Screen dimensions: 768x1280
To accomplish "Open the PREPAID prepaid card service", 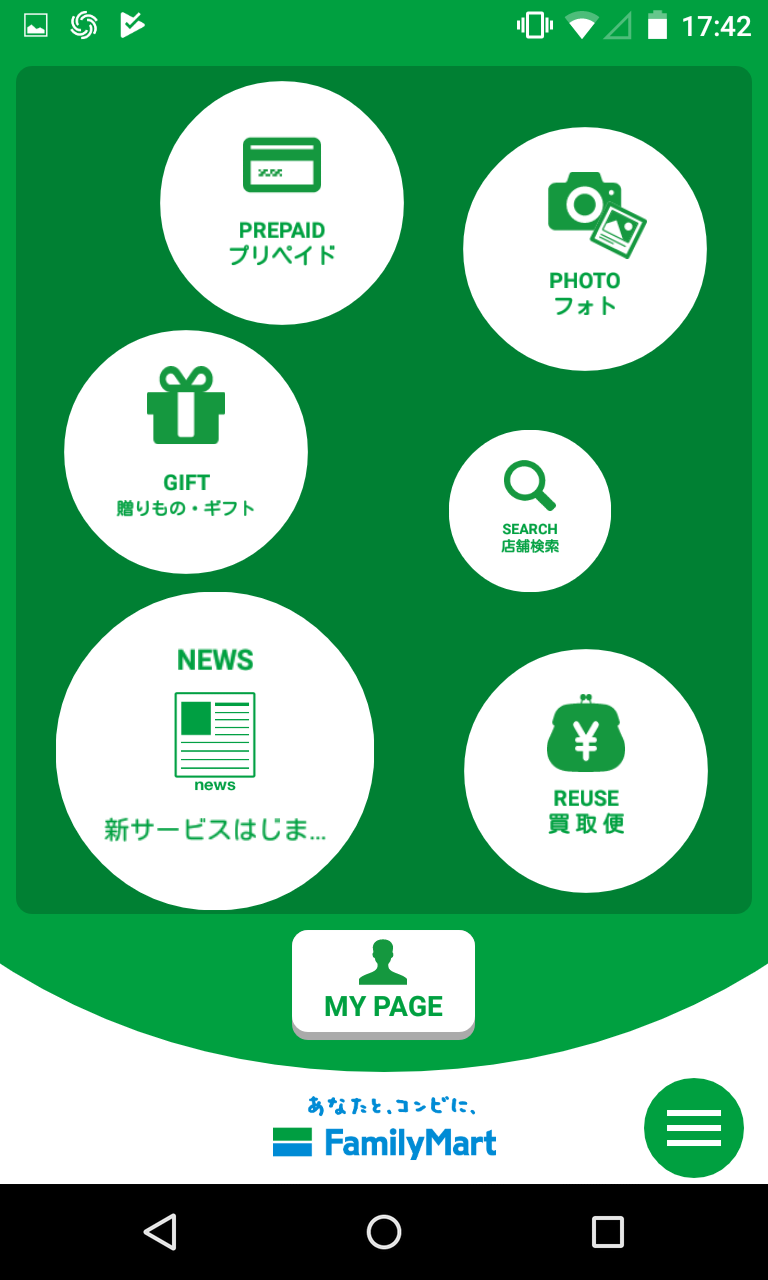I will (282, 200).
